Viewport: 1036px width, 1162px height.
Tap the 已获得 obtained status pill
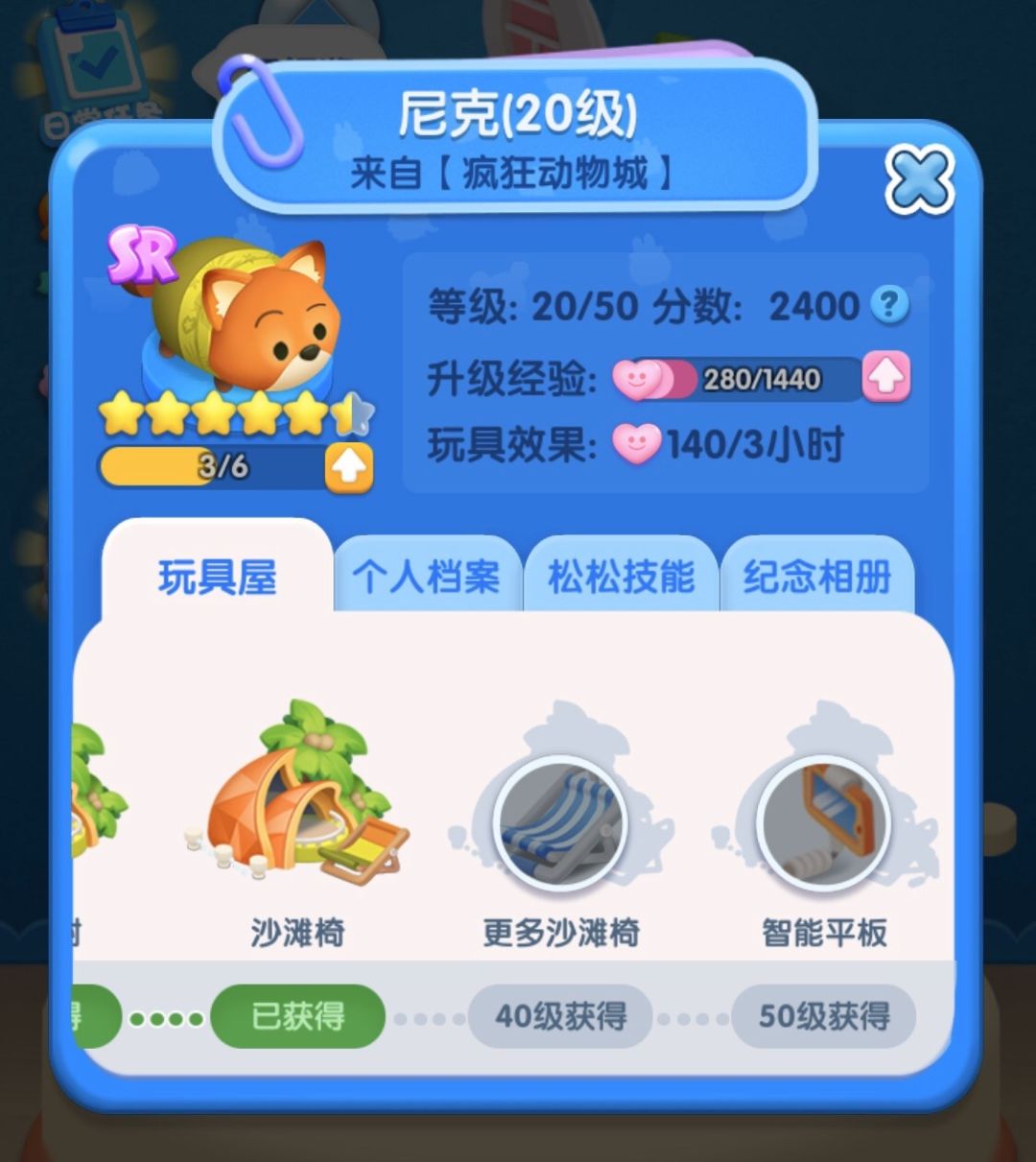[298, 1015]
